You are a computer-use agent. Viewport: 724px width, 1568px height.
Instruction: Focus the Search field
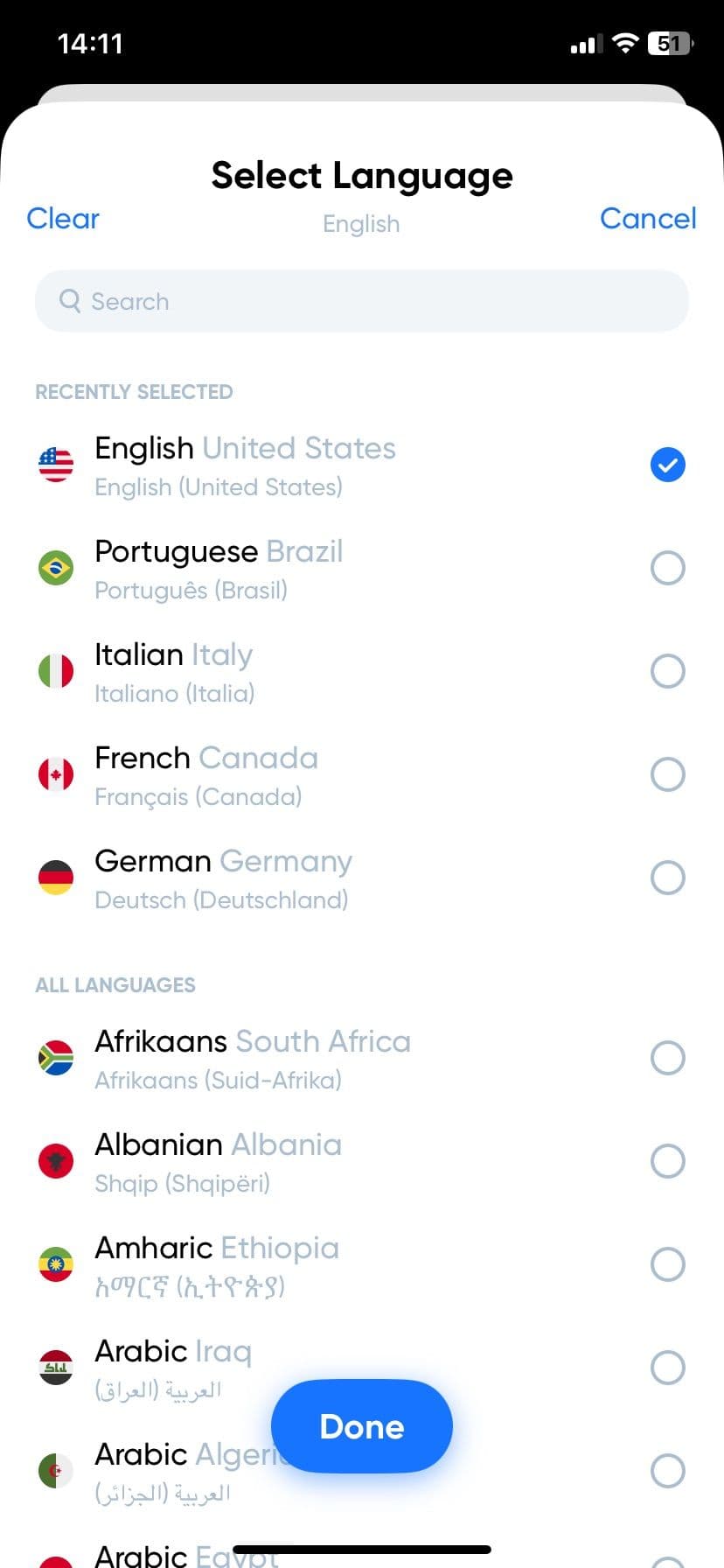(x=362, y=301)
